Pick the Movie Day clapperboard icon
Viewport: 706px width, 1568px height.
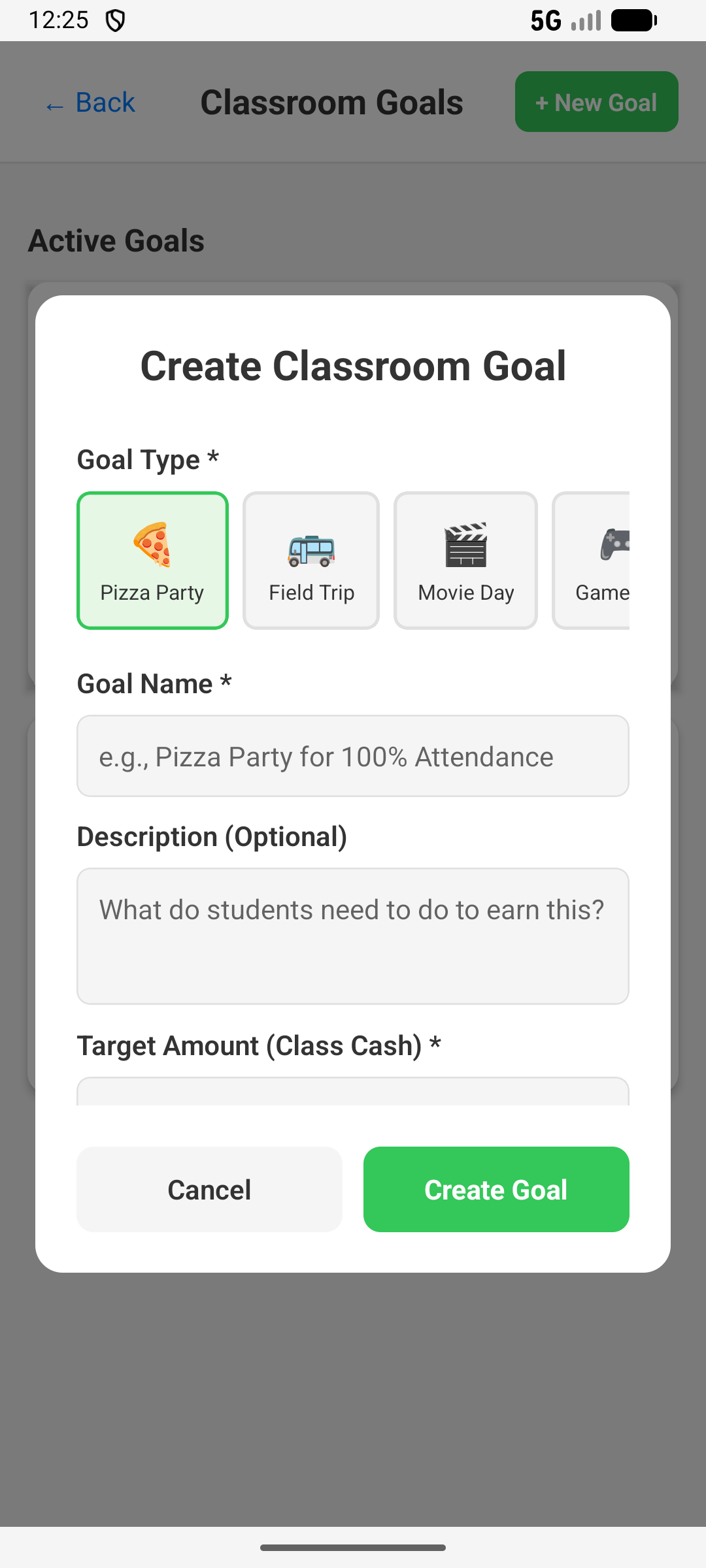tap(465, 546)
